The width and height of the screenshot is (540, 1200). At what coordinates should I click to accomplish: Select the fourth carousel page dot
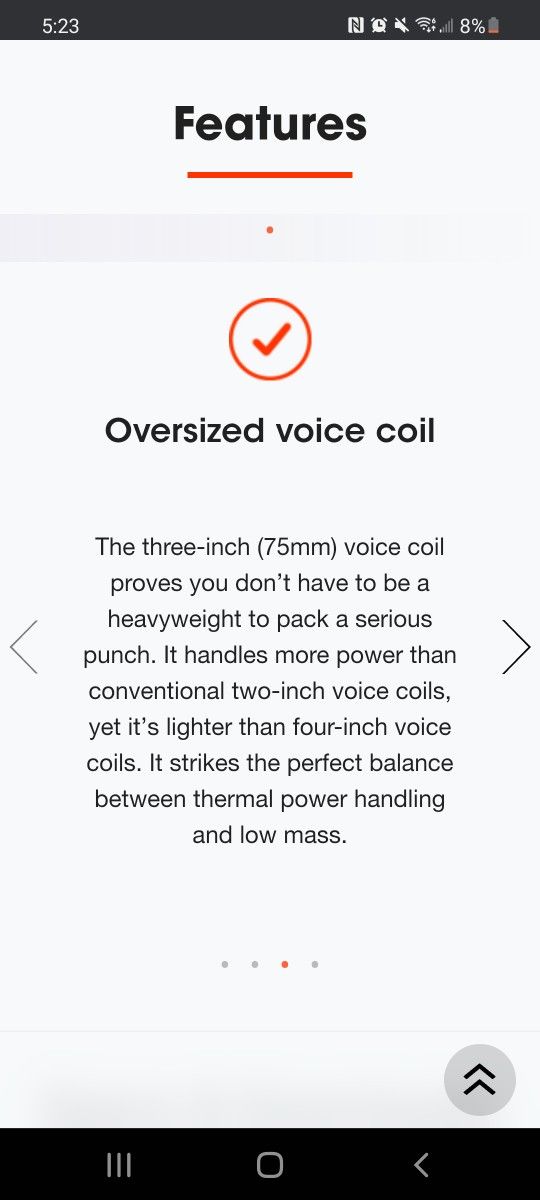[x=315, y=965]
